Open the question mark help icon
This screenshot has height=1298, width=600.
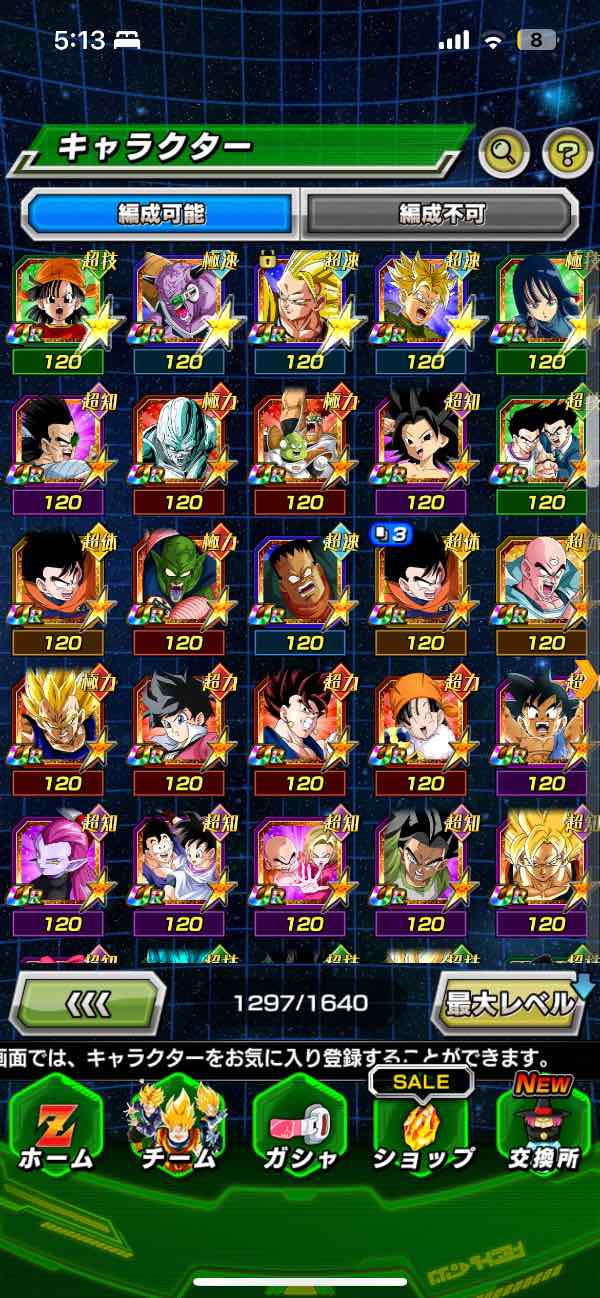point(567,153)
